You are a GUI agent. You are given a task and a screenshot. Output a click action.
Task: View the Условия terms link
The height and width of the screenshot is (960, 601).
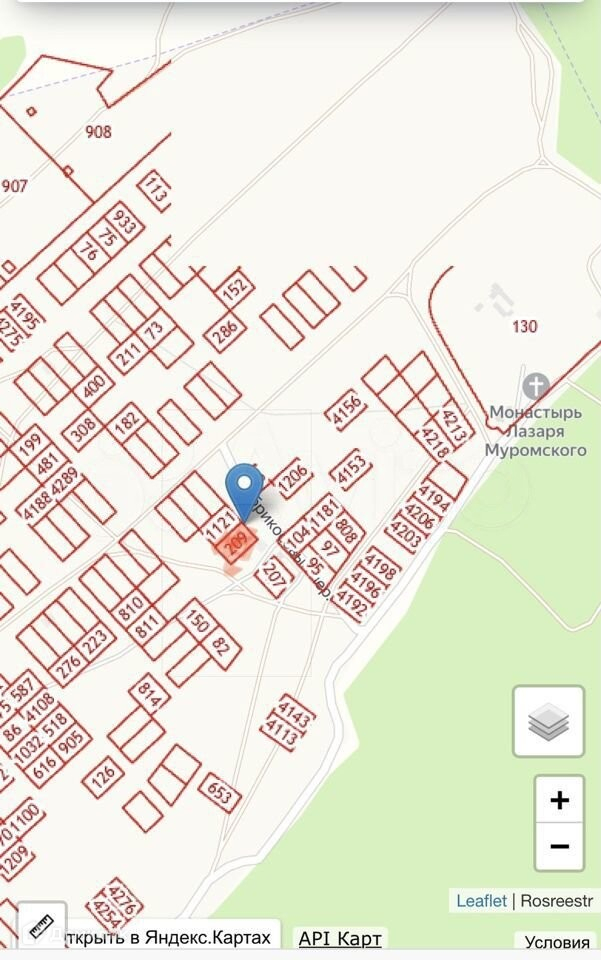(557, 942)
